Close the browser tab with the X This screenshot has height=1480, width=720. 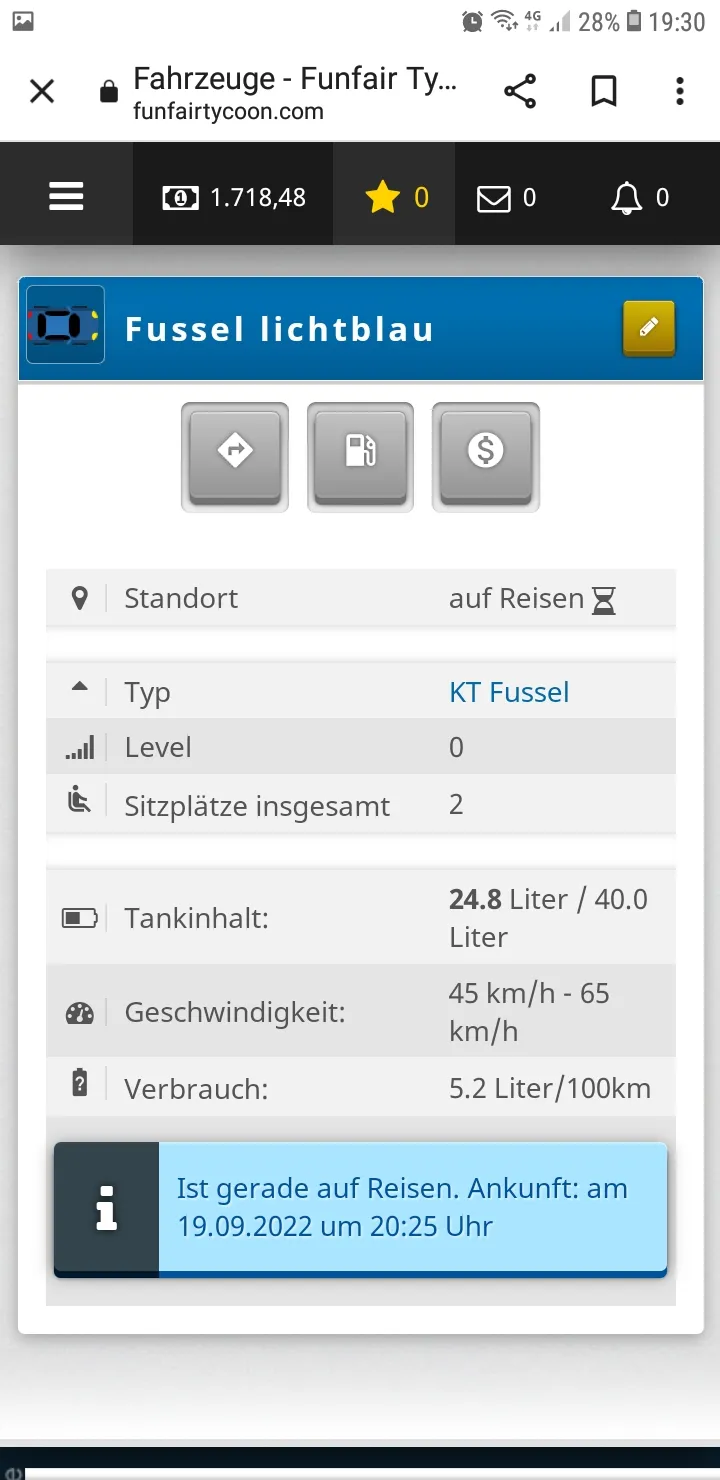click(x=42, y=92)
